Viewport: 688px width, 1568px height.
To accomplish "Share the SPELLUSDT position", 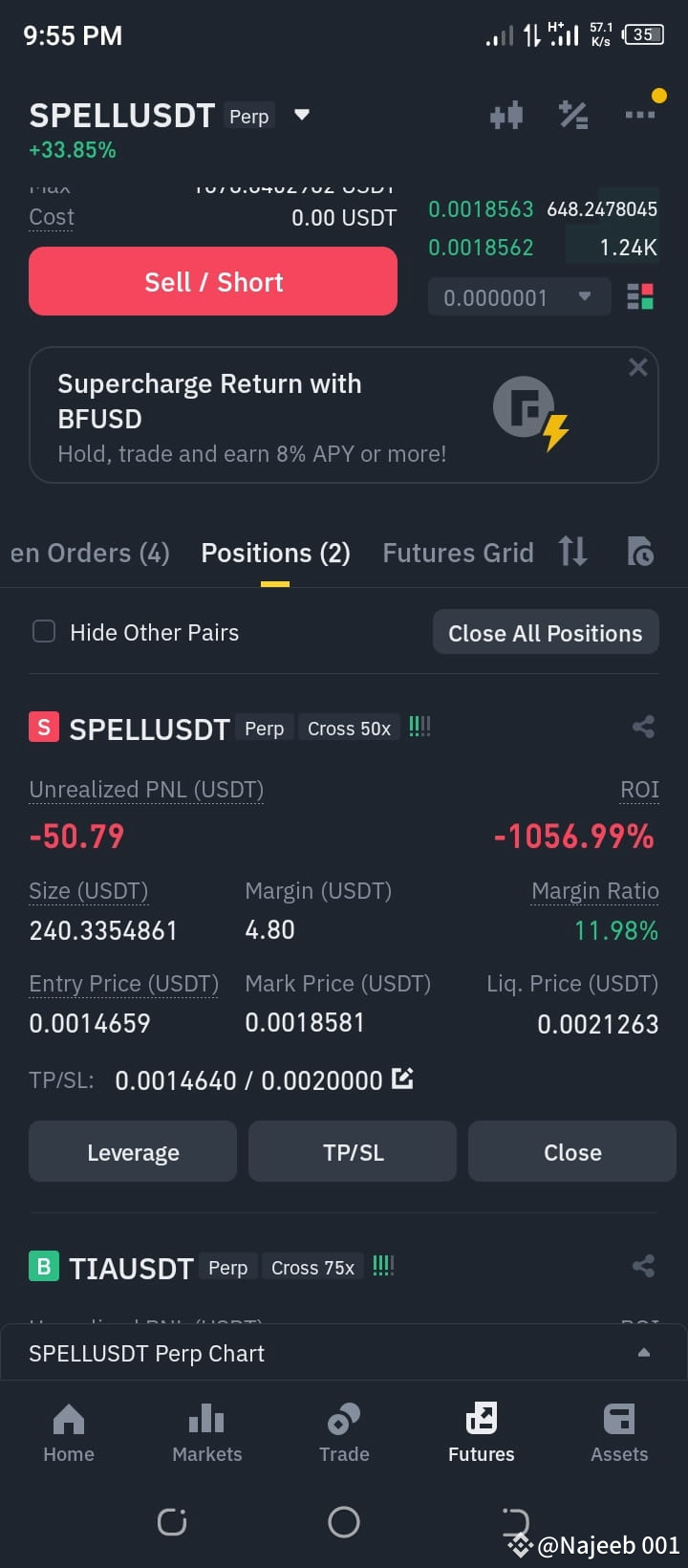I will pos(642,727).
